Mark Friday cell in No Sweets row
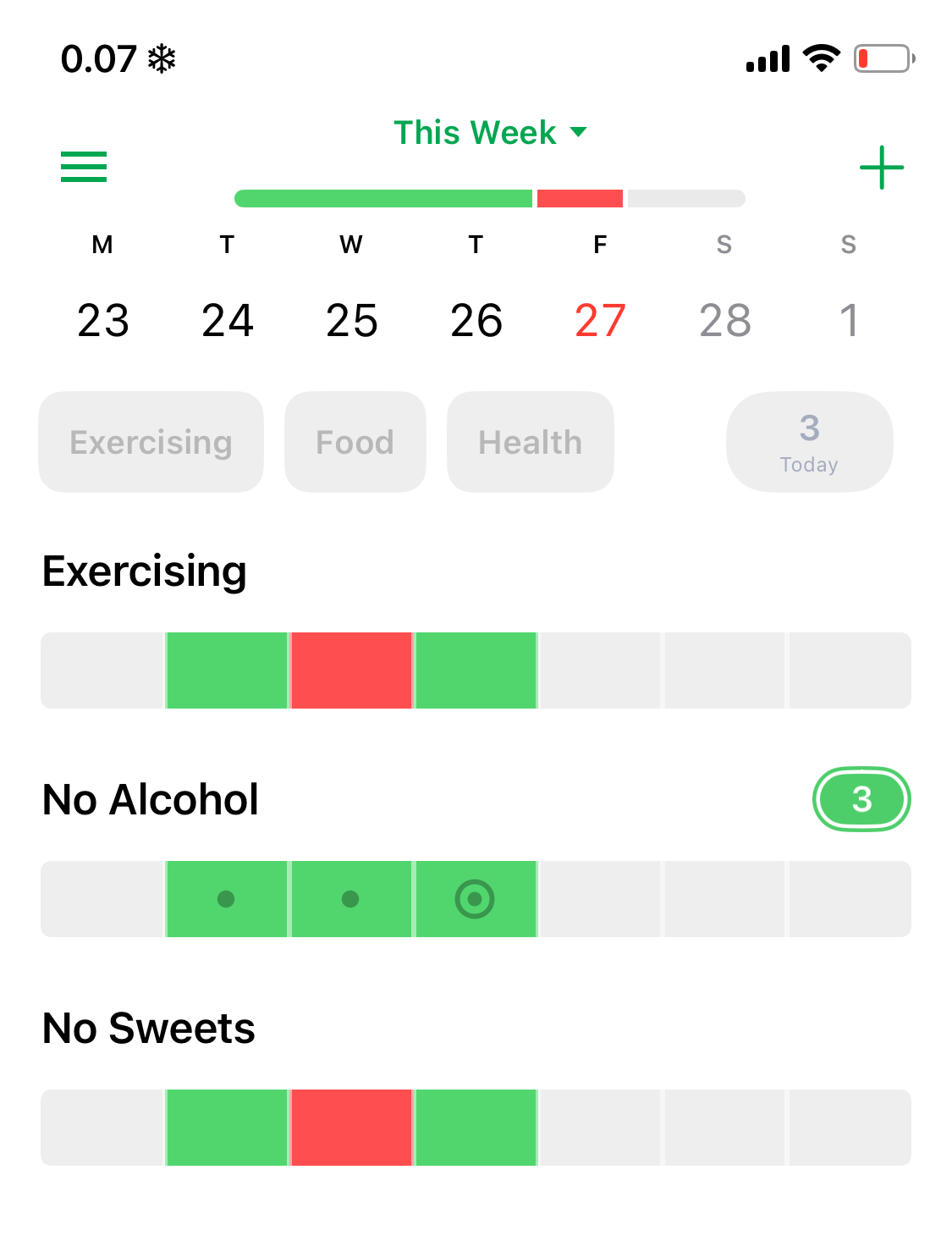 point(600,1128)
